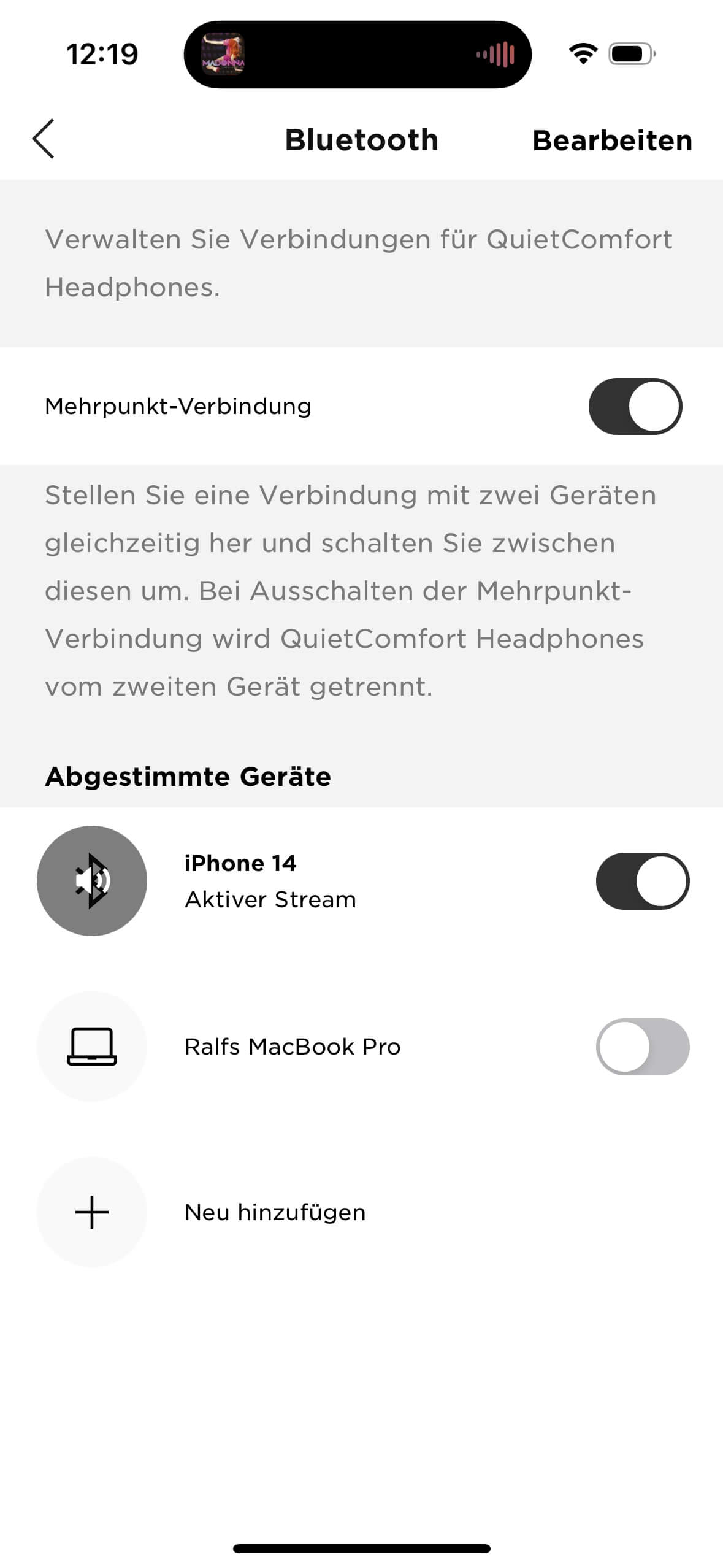723x1568 pixels.
Task: Go back using the arrow
Action: pos(44,139)
